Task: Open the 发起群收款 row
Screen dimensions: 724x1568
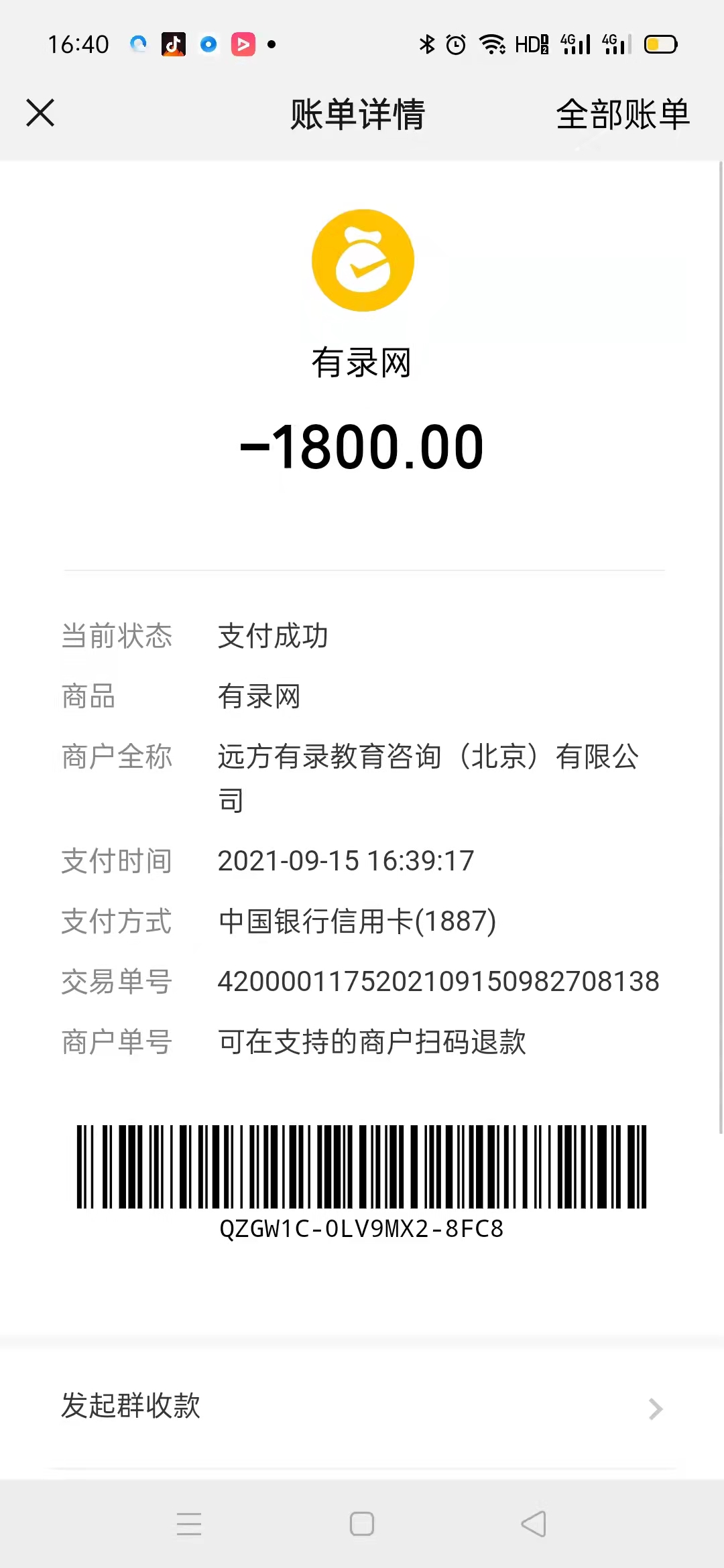Action: tap(362, 1406)
